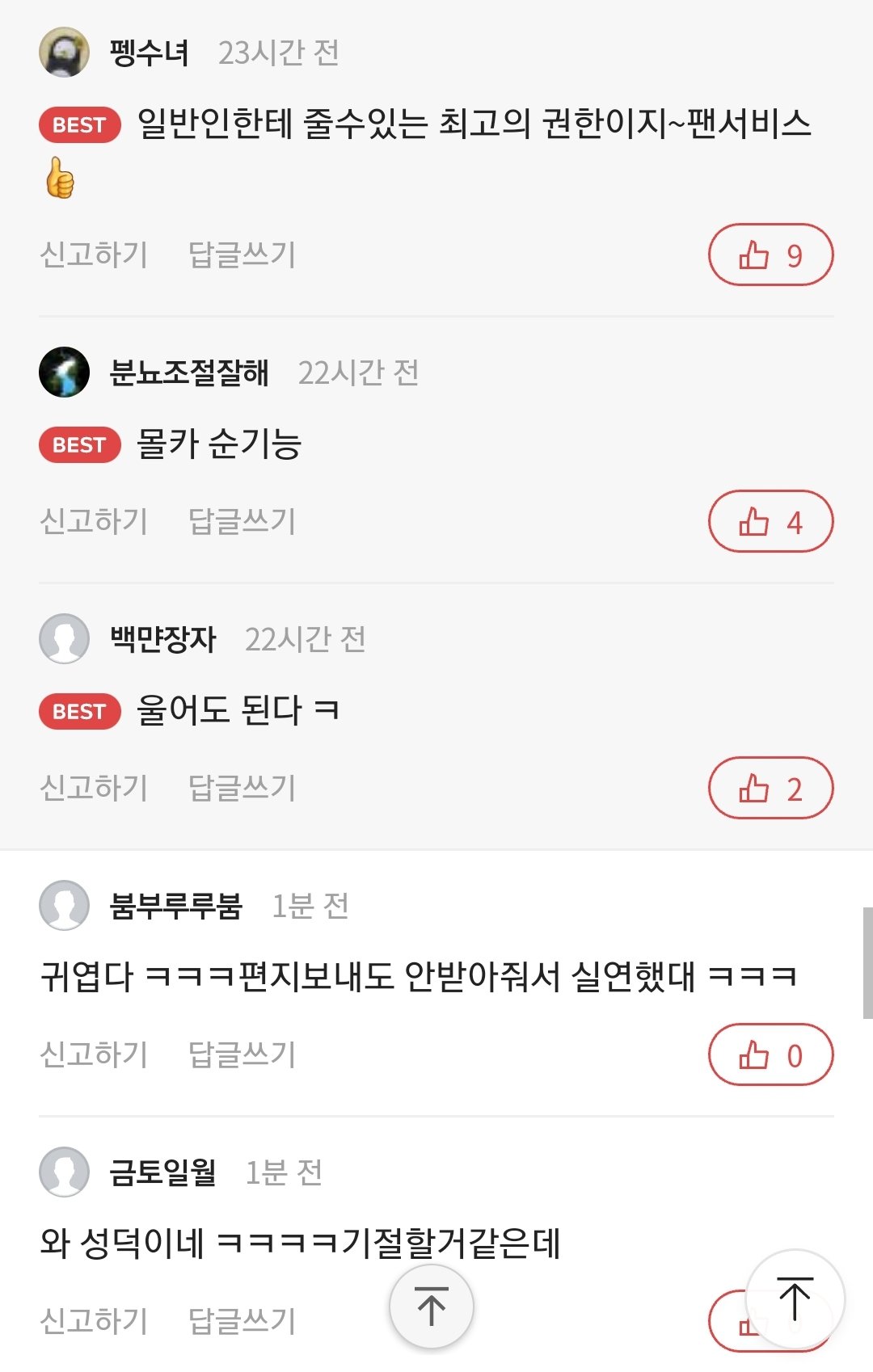Report 분노조절잘해's comment
This screenshot has height=1372, width=873.
click(94, 522)
